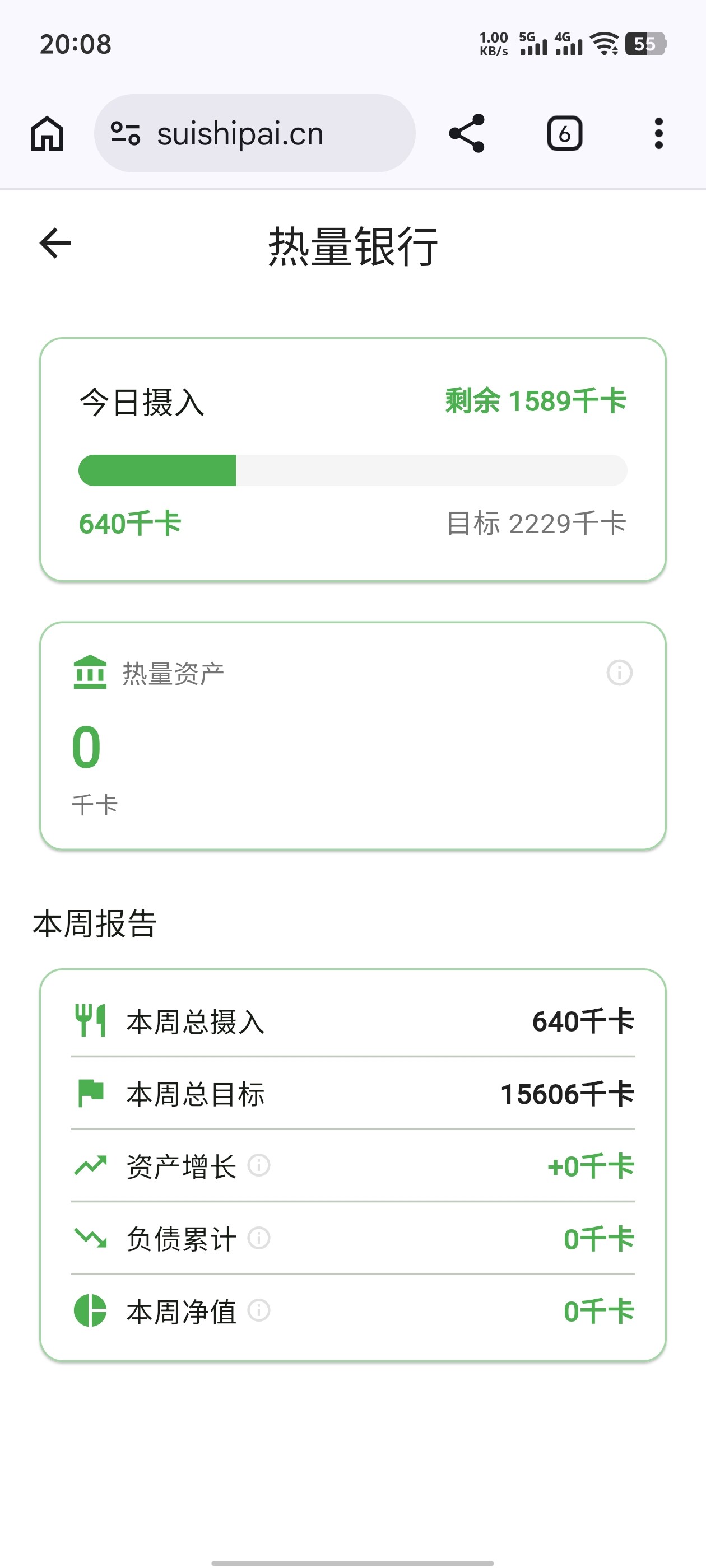
Task: Go back from 热量银行 page
Action: [x=55, y=244]
